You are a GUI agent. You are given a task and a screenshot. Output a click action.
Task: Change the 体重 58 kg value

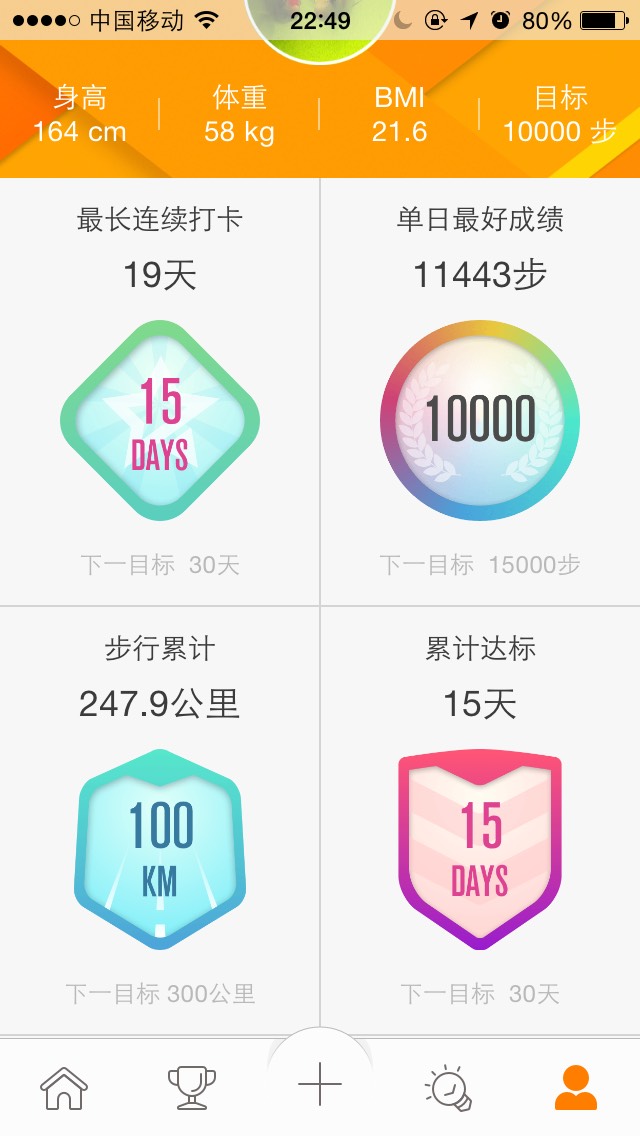[x=240, y=115]
